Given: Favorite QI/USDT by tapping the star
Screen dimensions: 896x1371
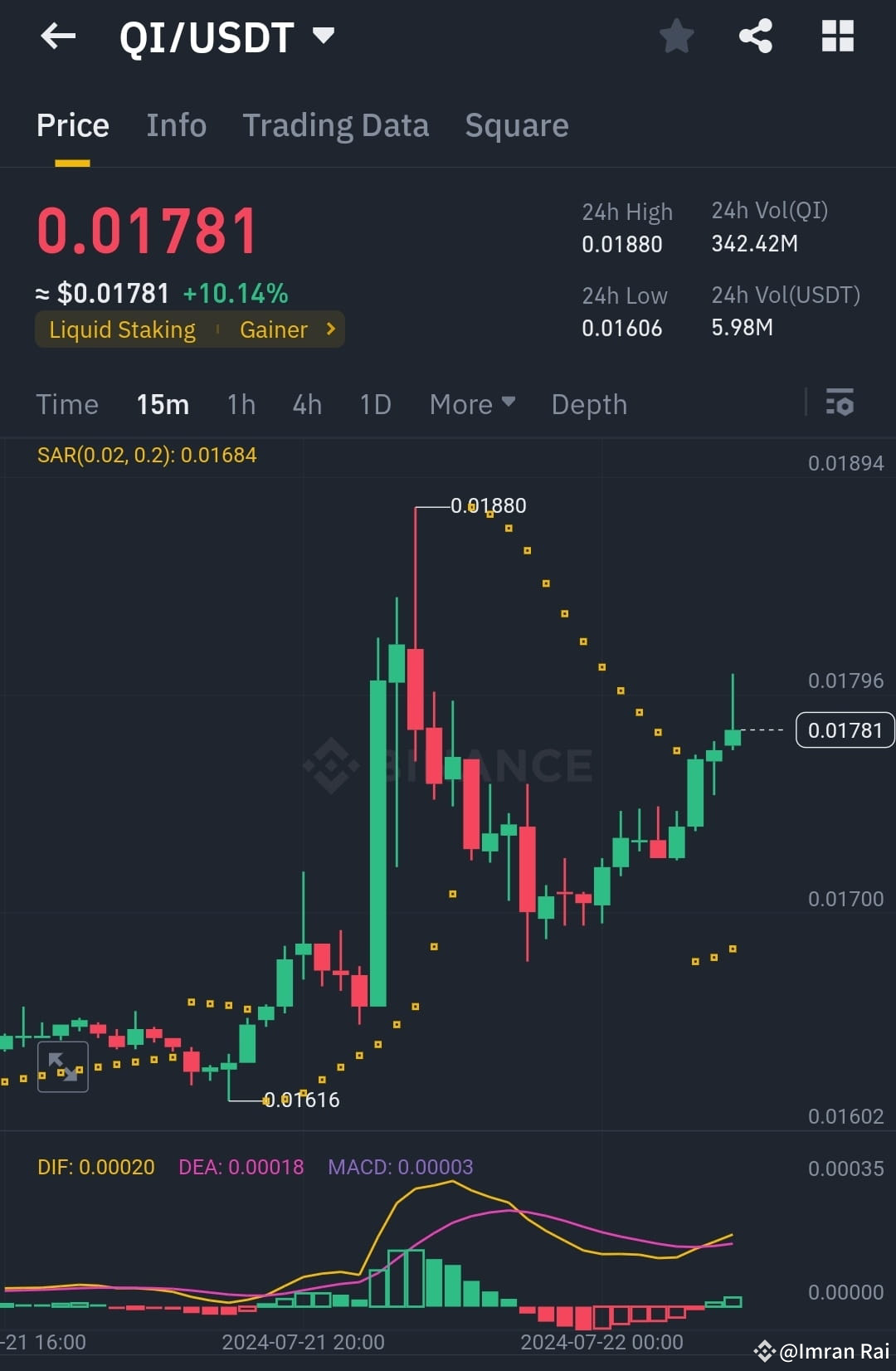Looking at the screenshot, I should (676, 36).
